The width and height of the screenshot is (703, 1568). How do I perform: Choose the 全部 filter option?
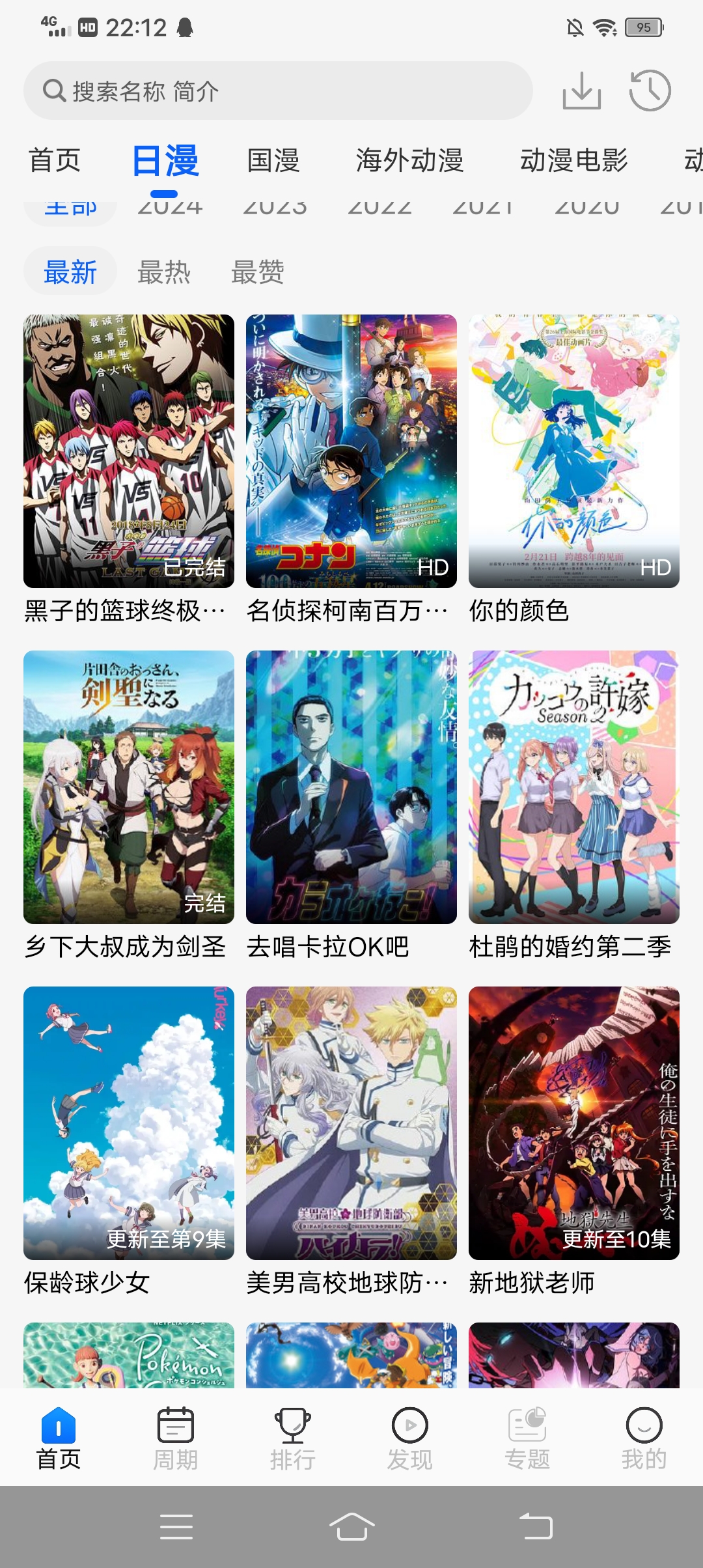[70, 206]
